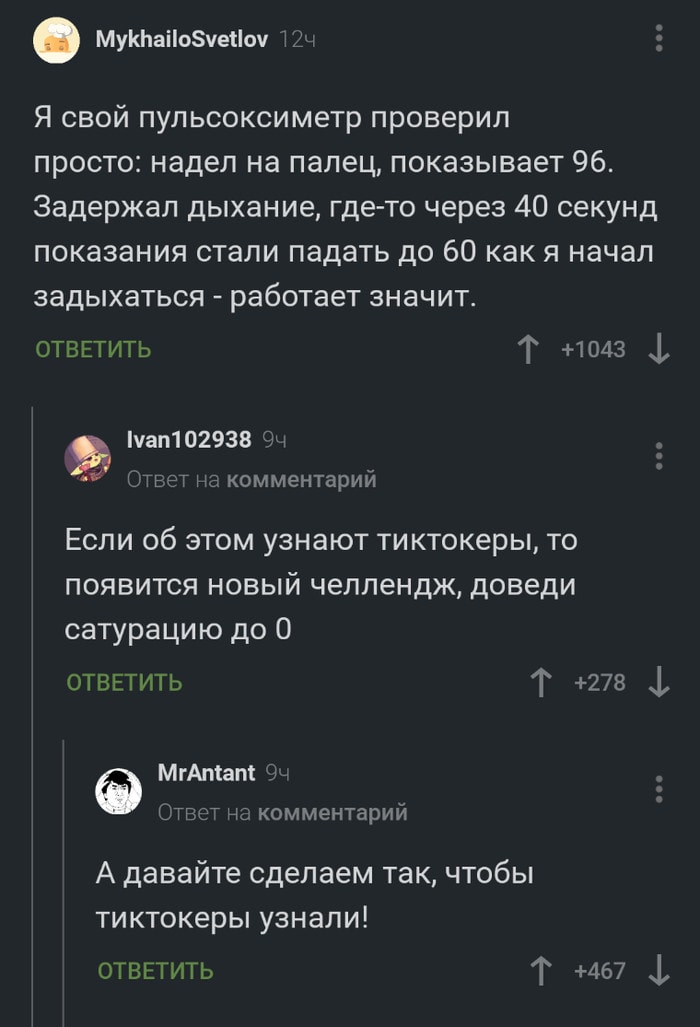Open Ivan102938's profile
The width and height of the screenshot is (700, 1027).
(189, 438)
